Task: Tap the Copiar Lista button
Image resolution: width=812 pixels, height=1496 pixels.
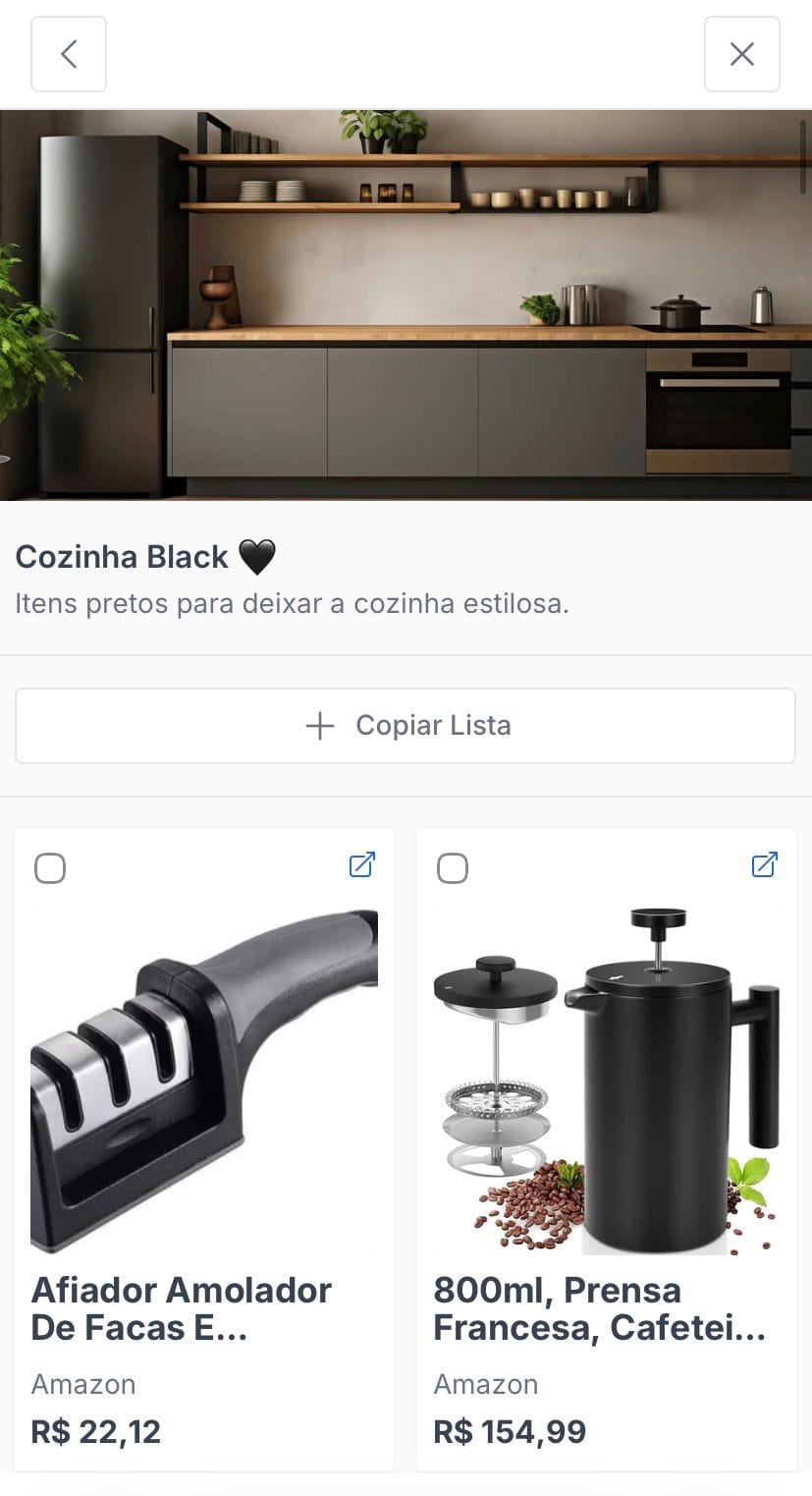Action: coord(405,726)
